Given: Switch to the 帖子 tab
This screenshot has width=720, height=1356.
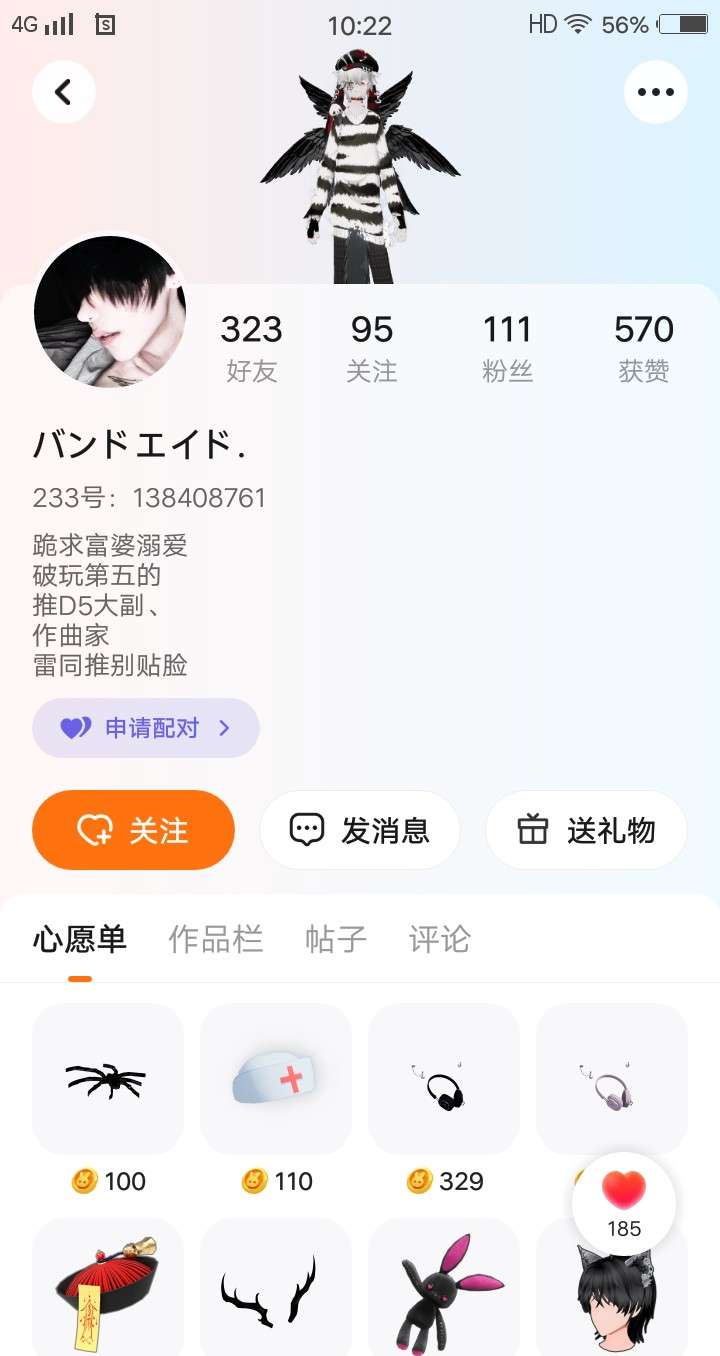Looking at the screenshot, I should (x=336, y=939).
